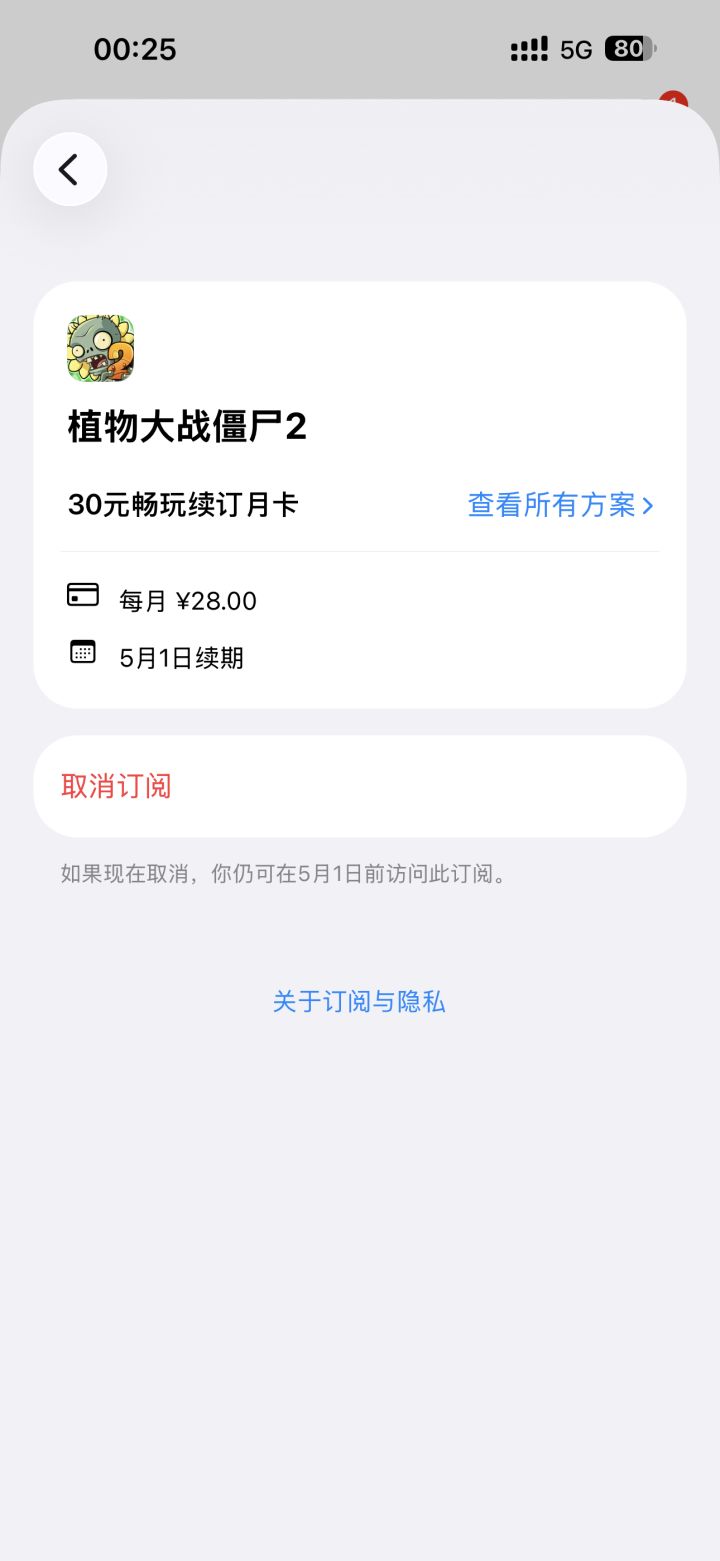720x1561 pixels.
Task: Open the 关于订阅与隐私 link
Action: coord(359,1001)
